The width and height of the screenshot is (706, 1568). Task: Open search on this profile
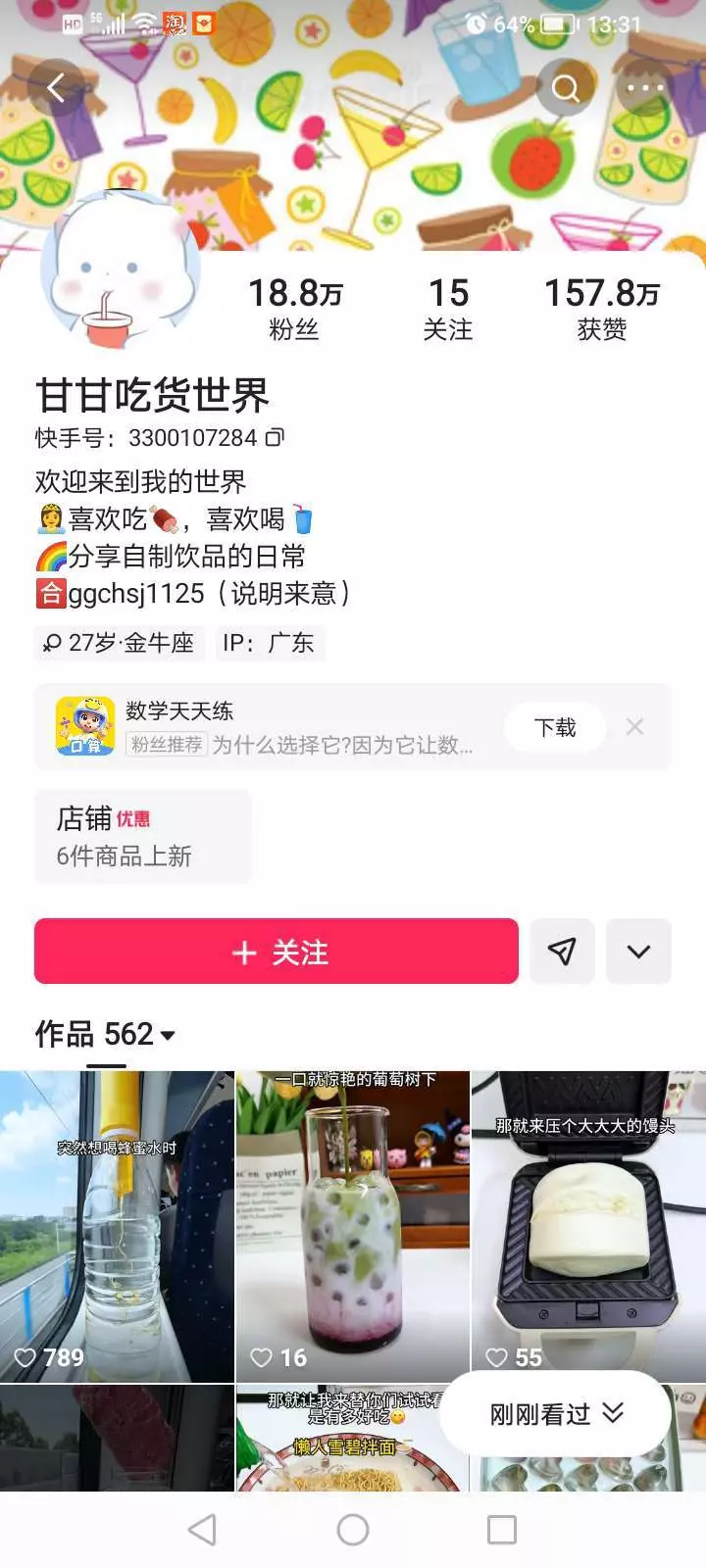point(566,88)
